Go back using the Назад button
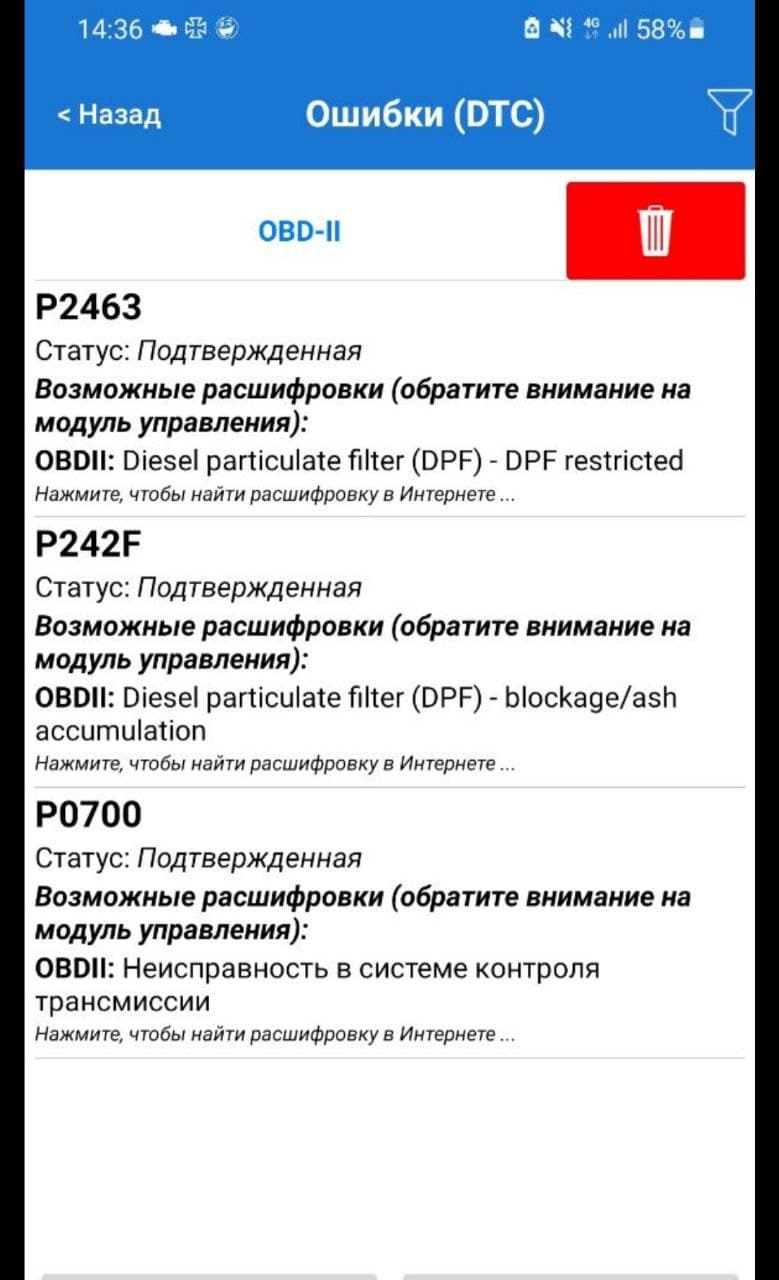The image size is (779, 1280). pos(108,114)
